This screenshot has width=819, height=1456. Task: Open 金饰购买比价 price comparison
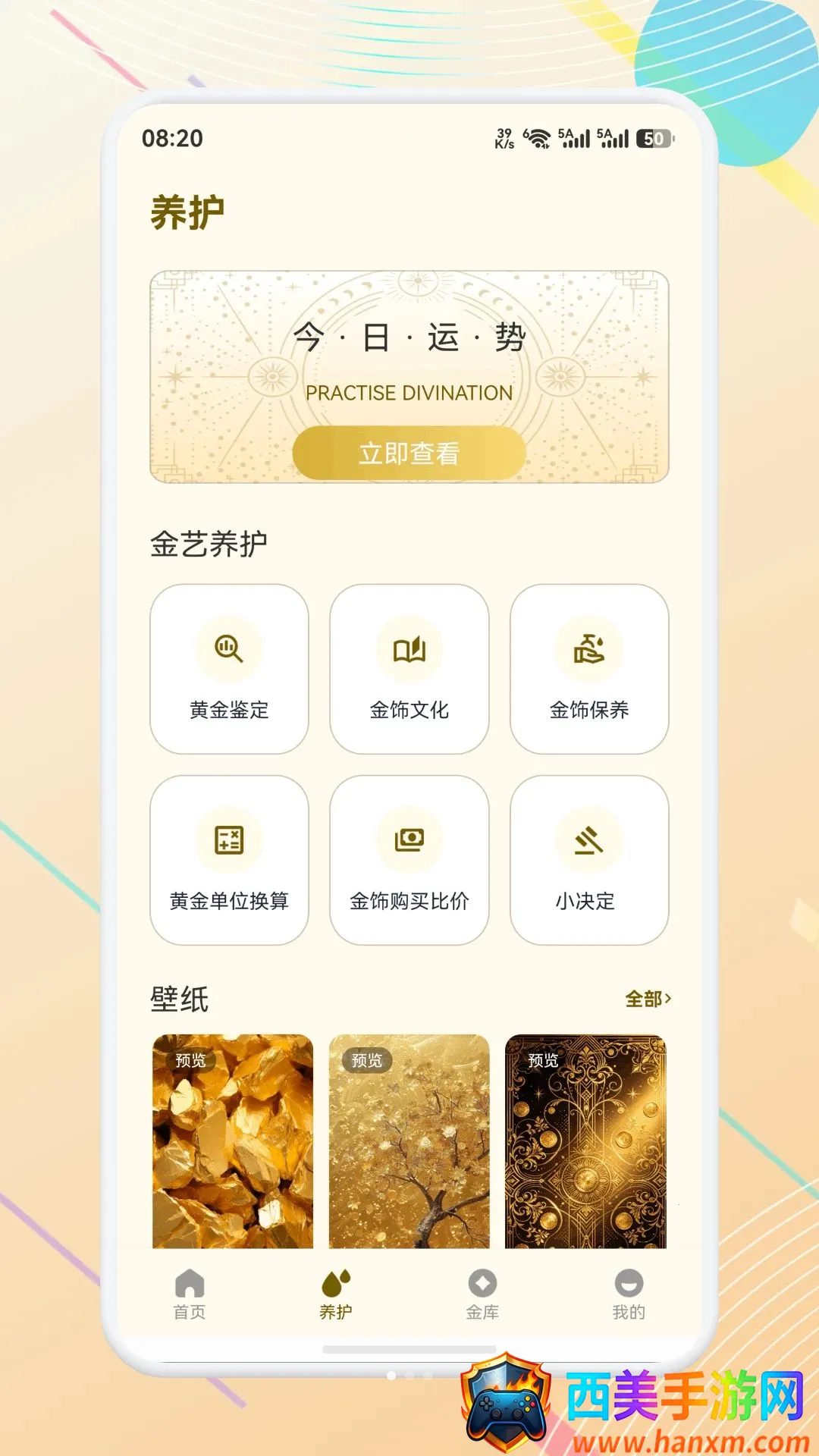pos(409,860)
